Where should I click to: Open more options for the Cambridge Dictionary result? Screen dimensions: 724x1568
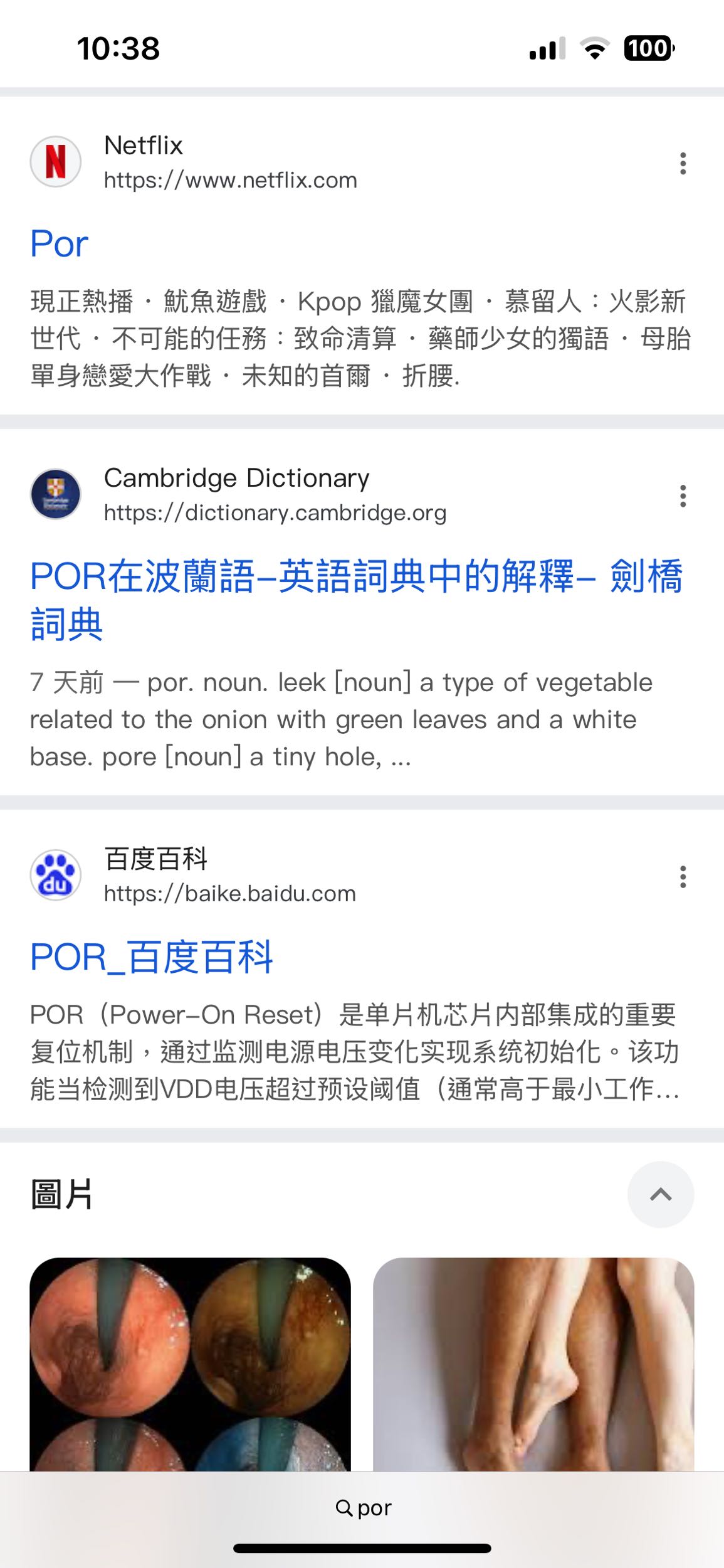pos(683,495)
